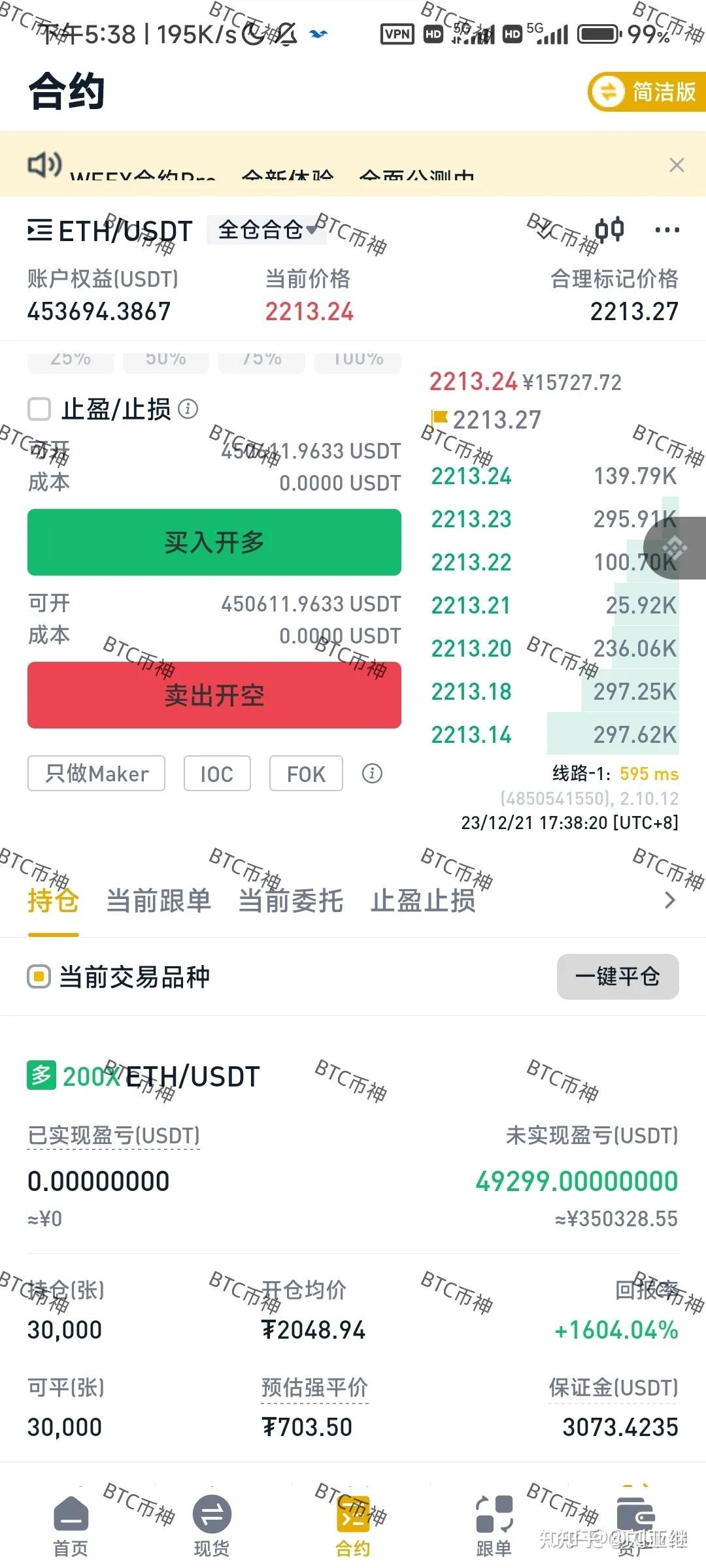Toggle the 只做Maker order option
This screenshot has height=1568, width=706.
click(95, 774)
